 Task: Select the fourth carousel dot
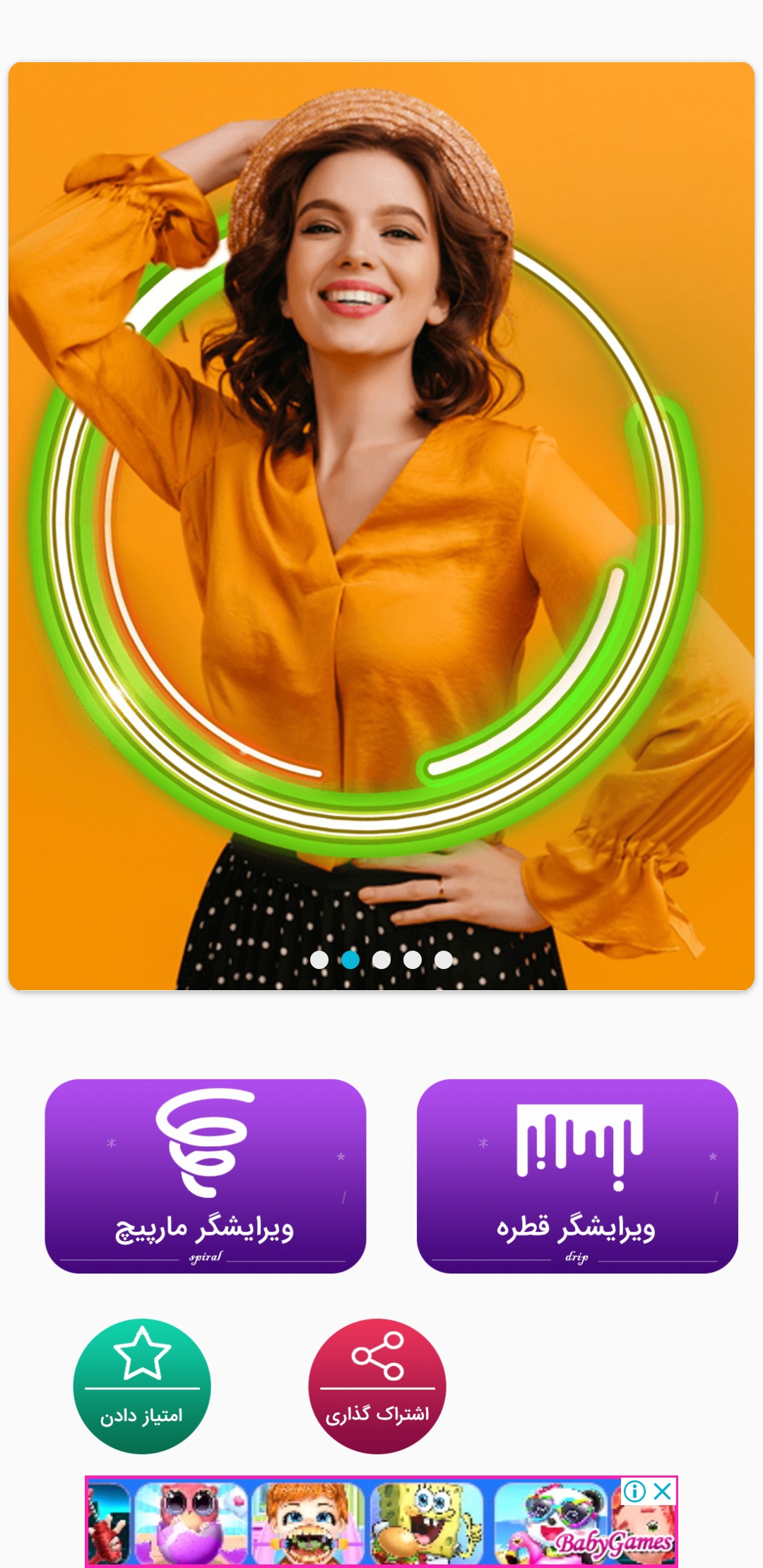(413, 959)
